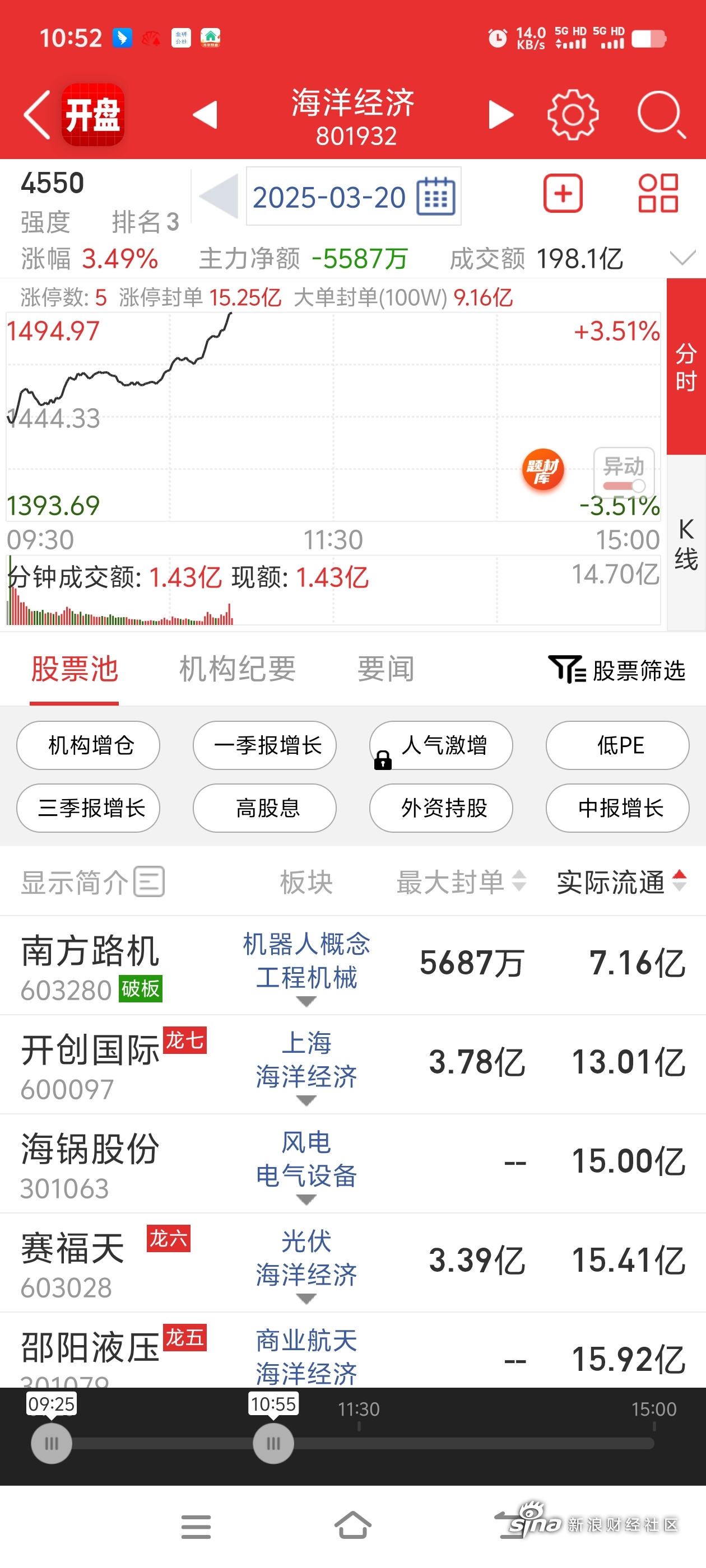
Task: Open the 南方路机 stock row
Action: click(352, 965)
